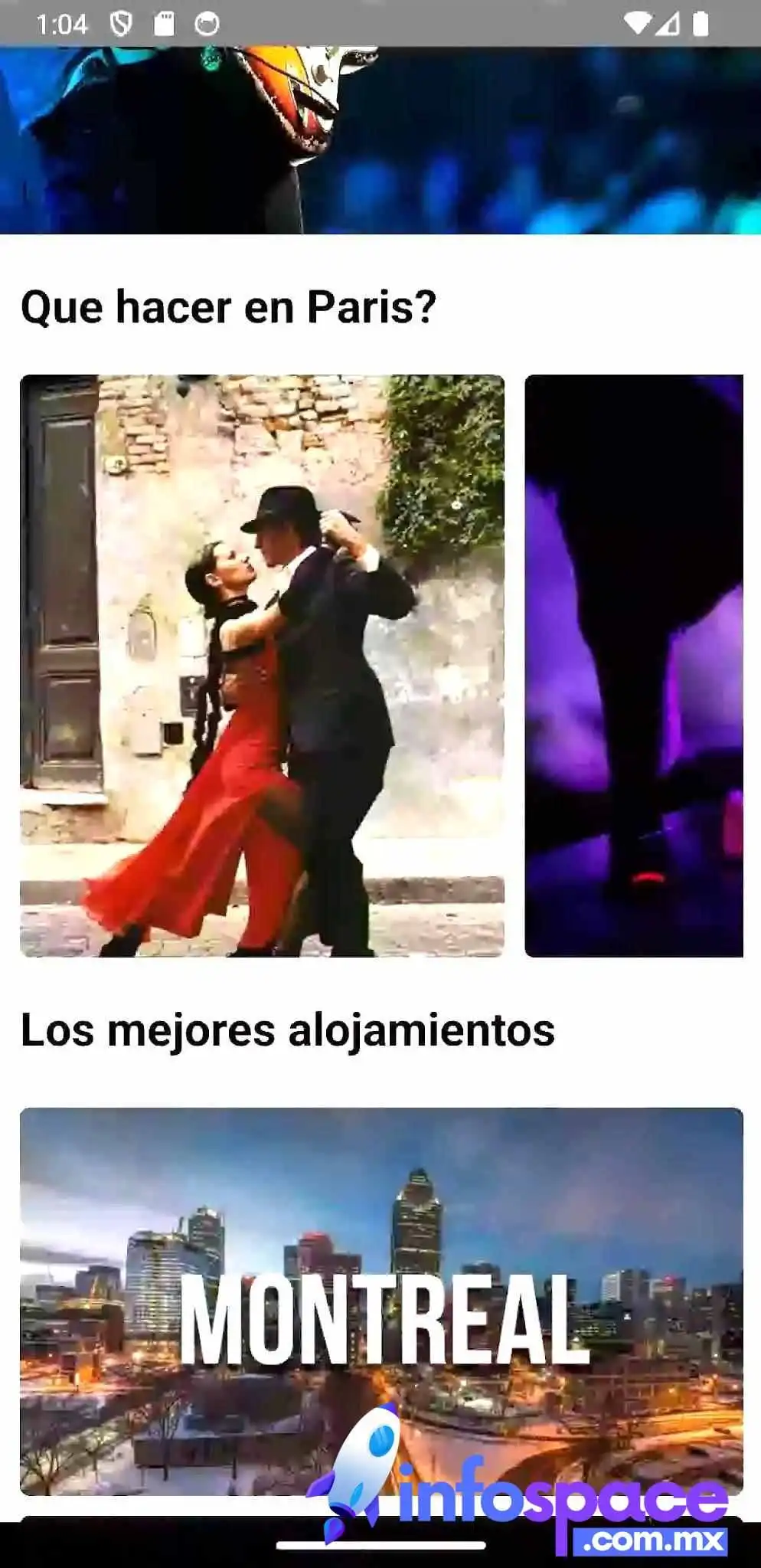Tap the top banner image
The height and width of the screenshot is (1568, 761).
[x=380, y=140]
